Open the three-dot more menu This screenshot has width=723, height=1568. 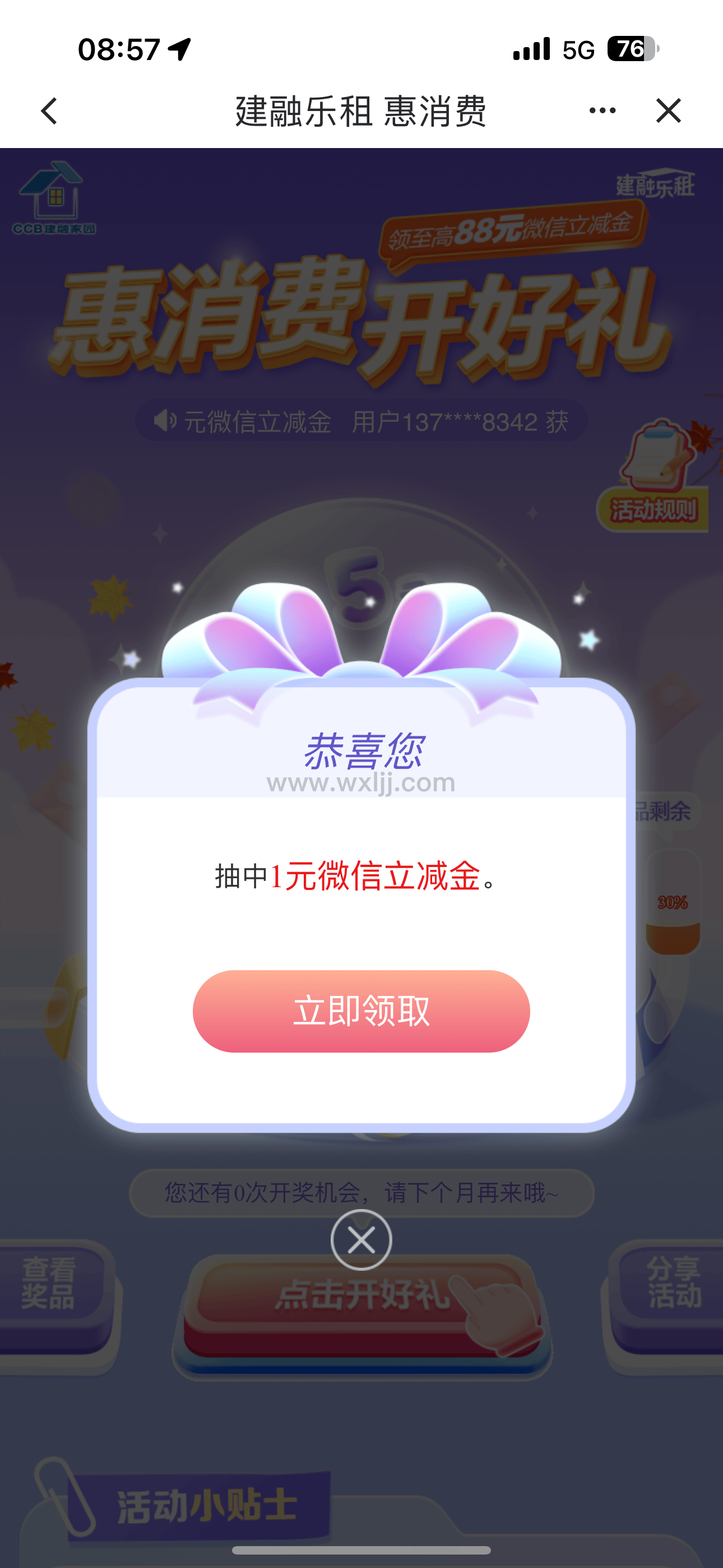(602, 111)
